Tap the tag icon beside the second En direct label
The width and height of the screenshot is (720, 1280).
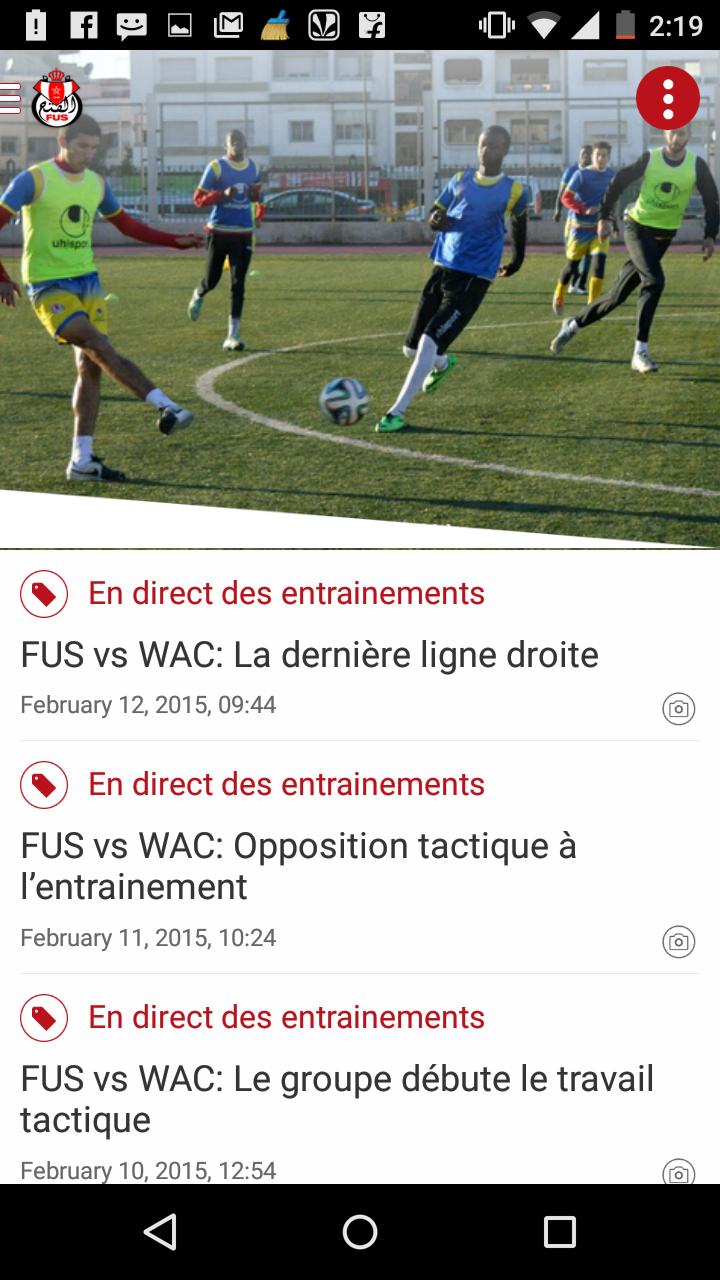tap(43, 784)
